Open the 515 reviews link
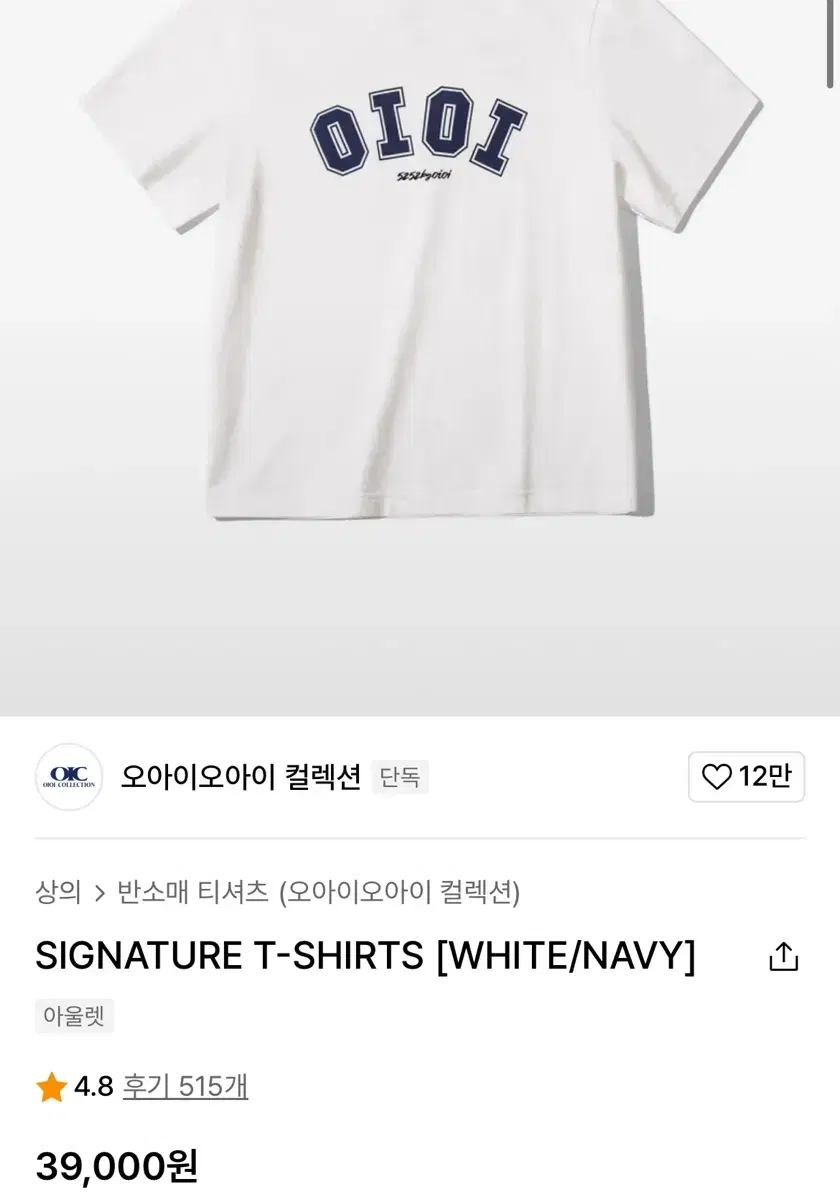Screen dimensions: 840x1200 point(185,1086)
